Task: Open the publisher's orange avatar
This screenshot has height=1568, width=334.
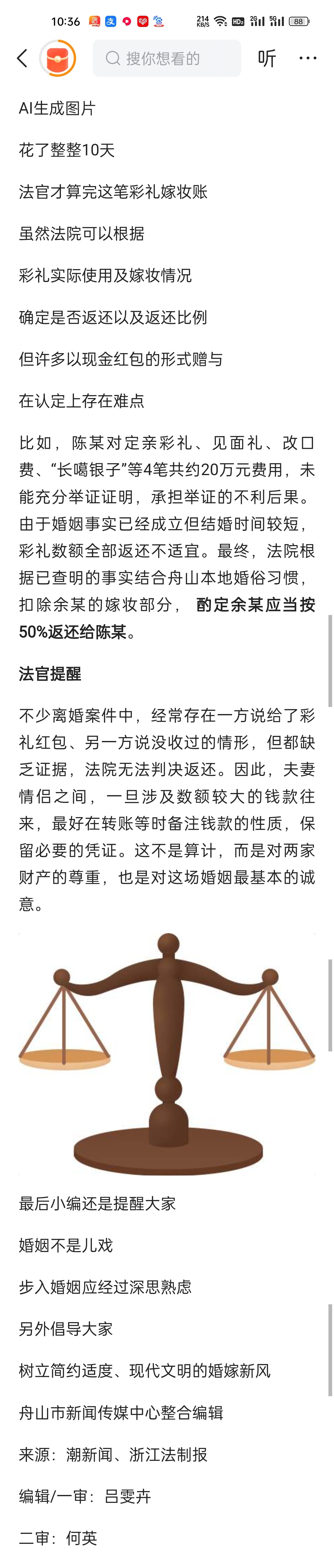Action: click(x=58, y=58)
